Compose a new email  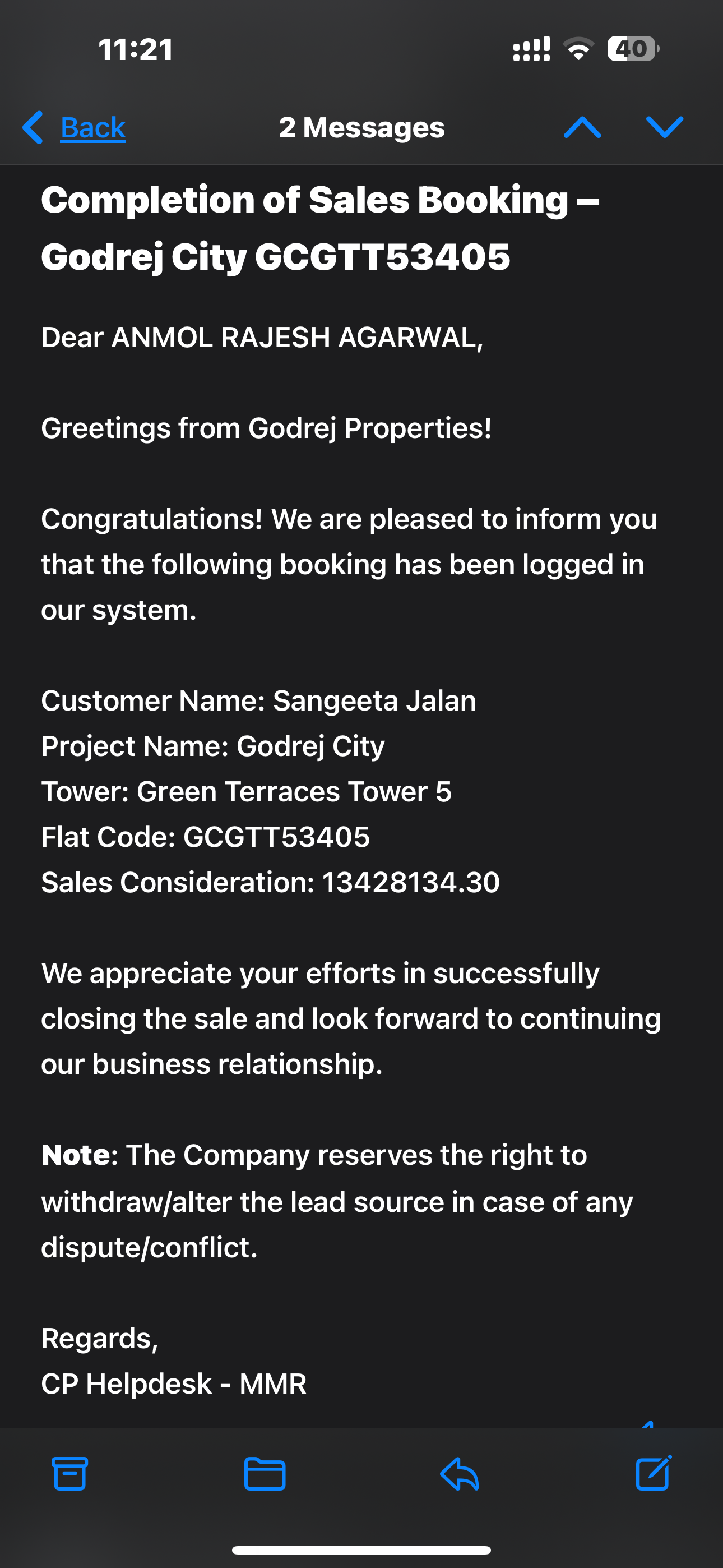pos(653,1474)
